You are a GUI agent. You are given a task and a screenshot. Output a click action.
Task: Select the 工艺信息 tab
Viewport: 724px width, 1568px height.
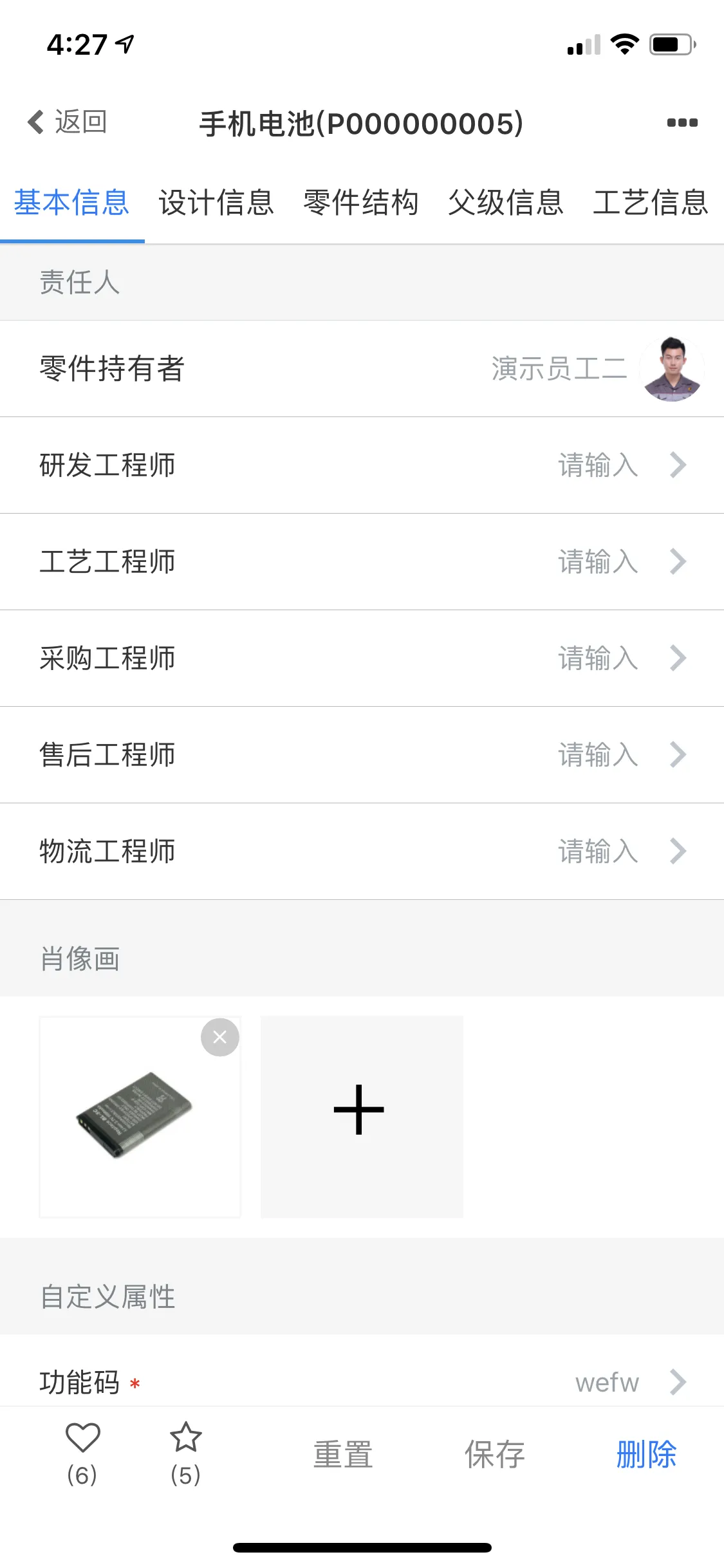(651, 203)
